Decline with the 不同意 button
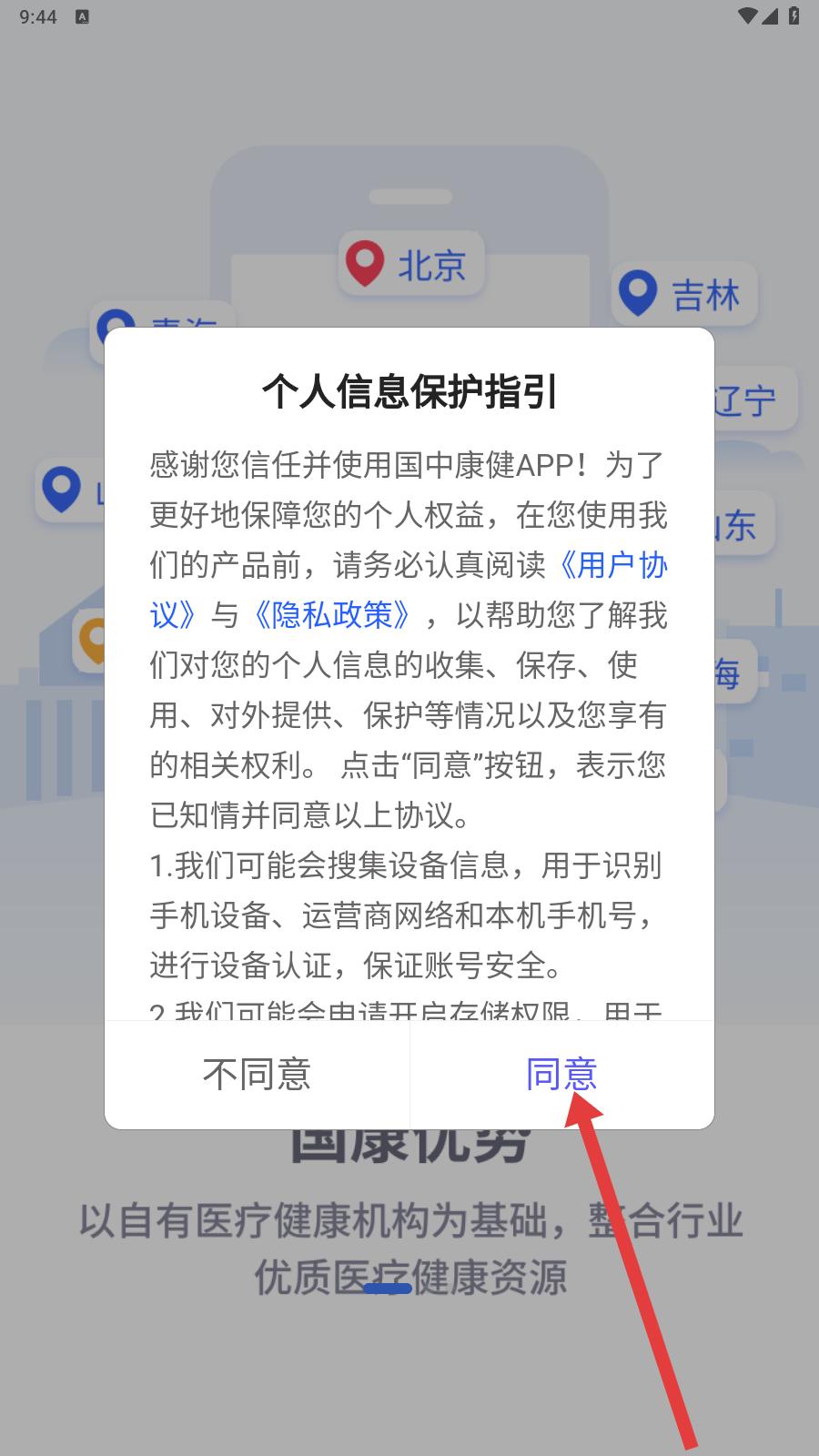819x1456 pixels. [257, 1074]
